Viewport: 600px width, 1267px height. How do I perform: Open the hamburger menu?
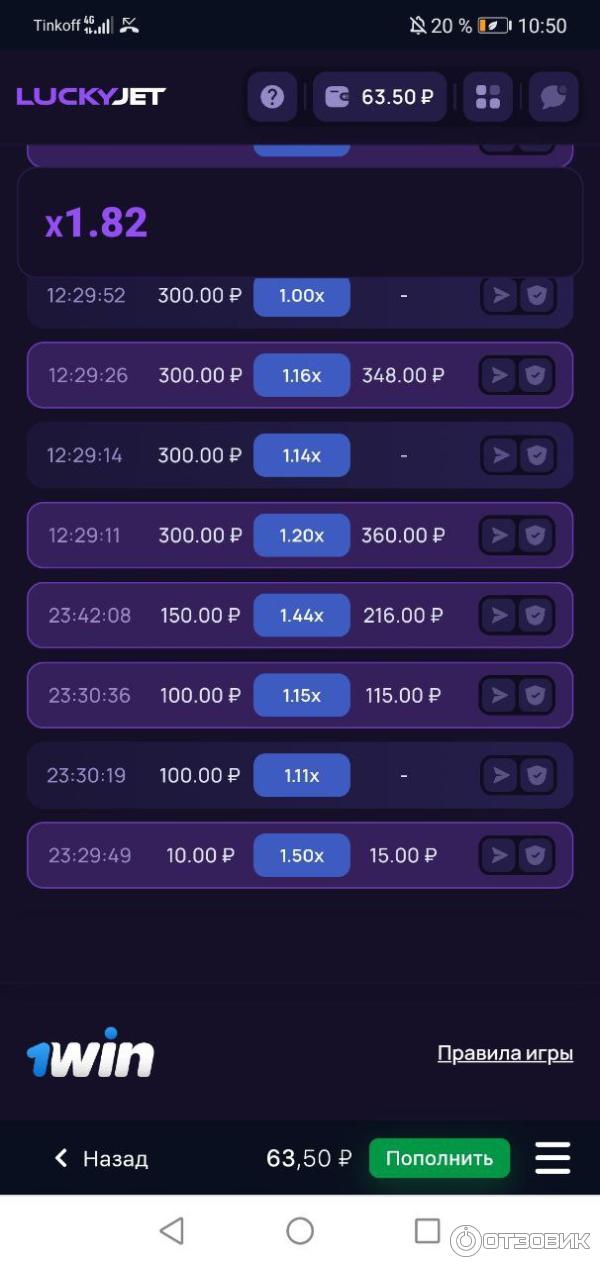(x=552, y=1158)
